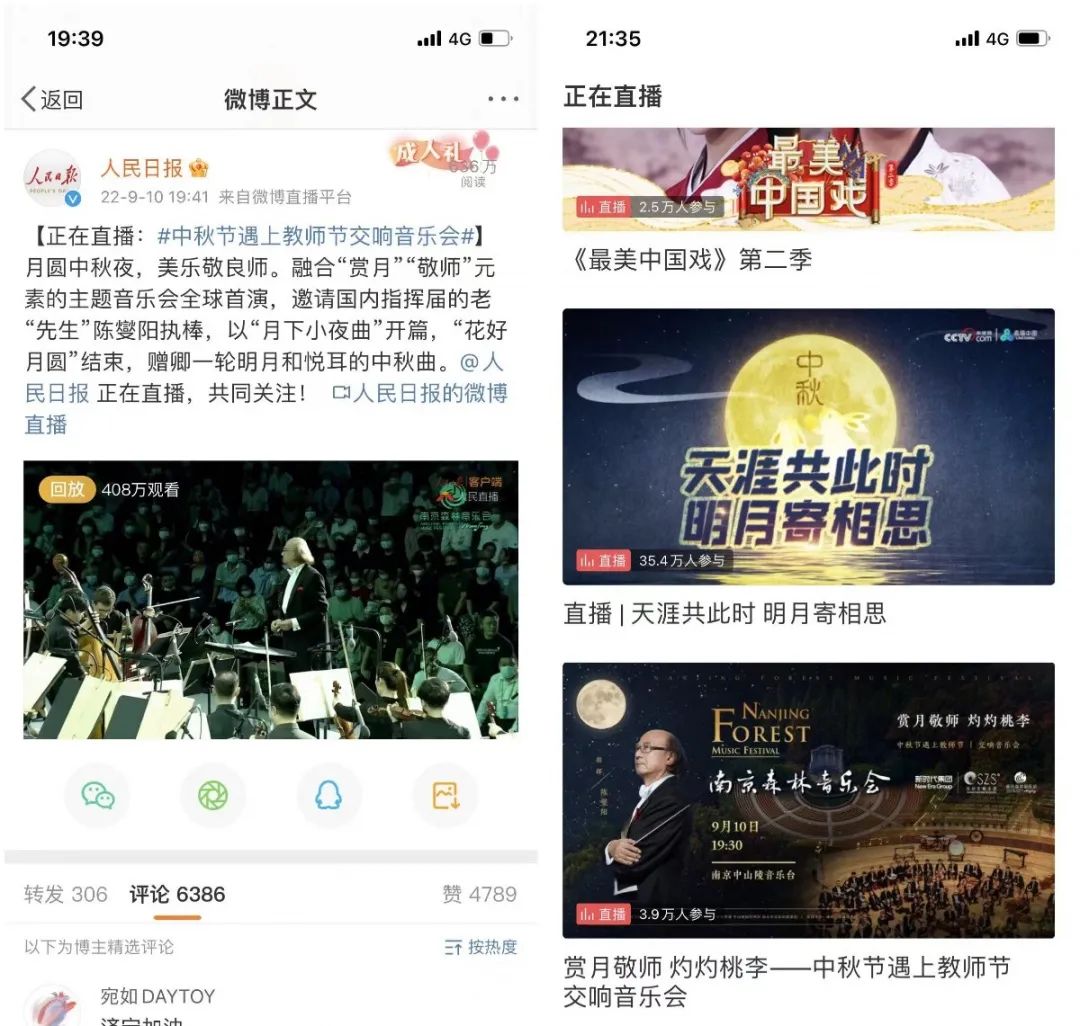Screen dimensions: 1080x1026
Task: Go back using the 返回 arrow
Action: click(x=52, y=99)
